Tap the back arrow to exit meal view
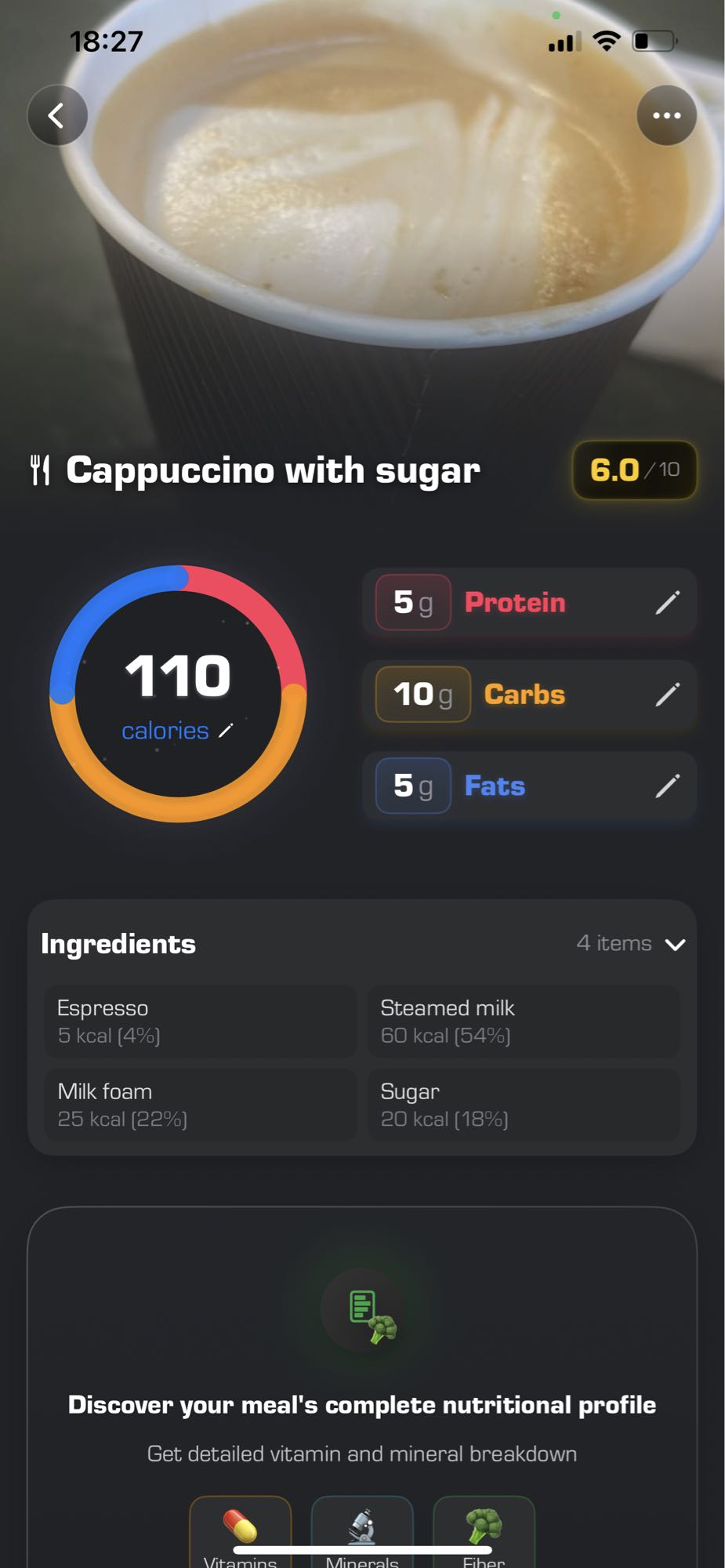 pos(56,114)
